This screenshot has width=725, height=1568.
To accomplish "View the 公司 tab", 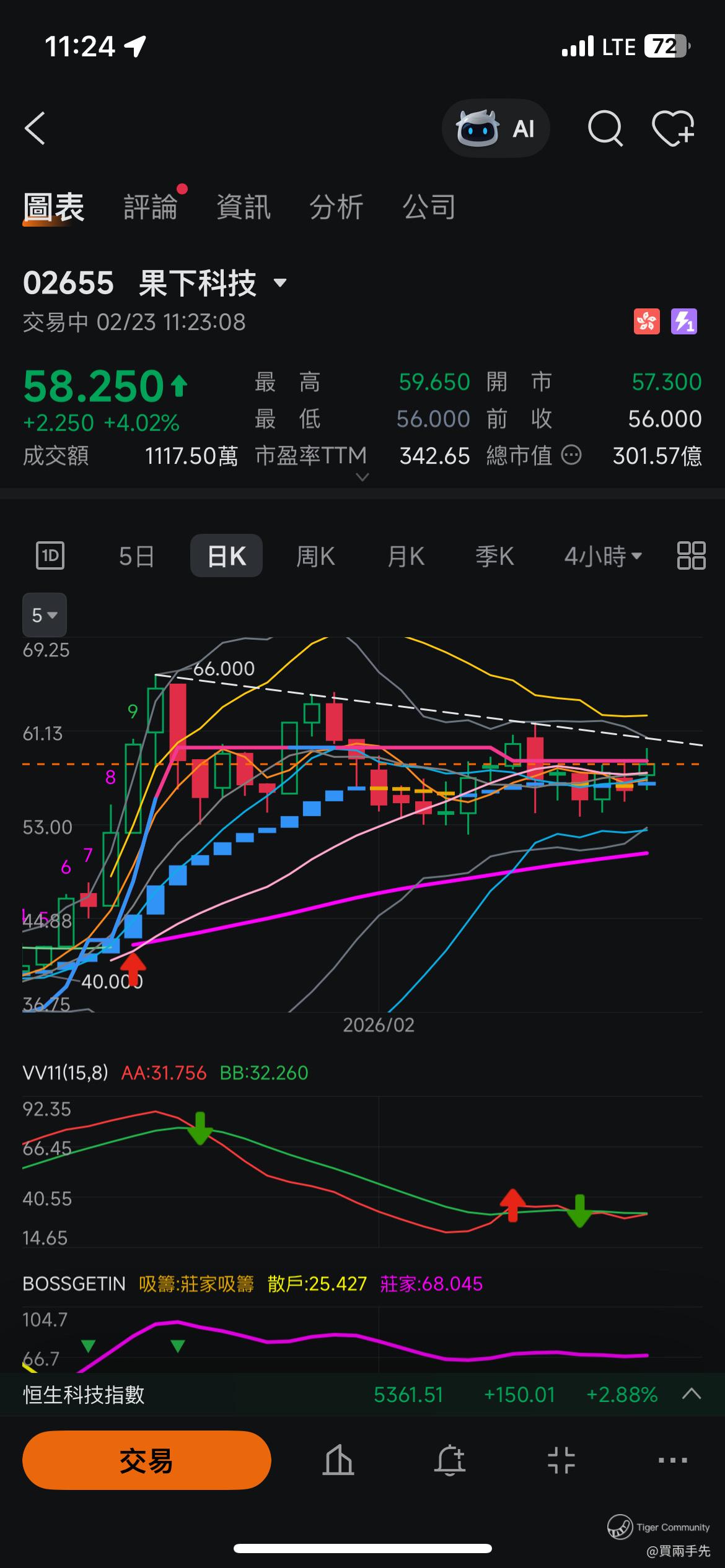I will tap(429, 207).
